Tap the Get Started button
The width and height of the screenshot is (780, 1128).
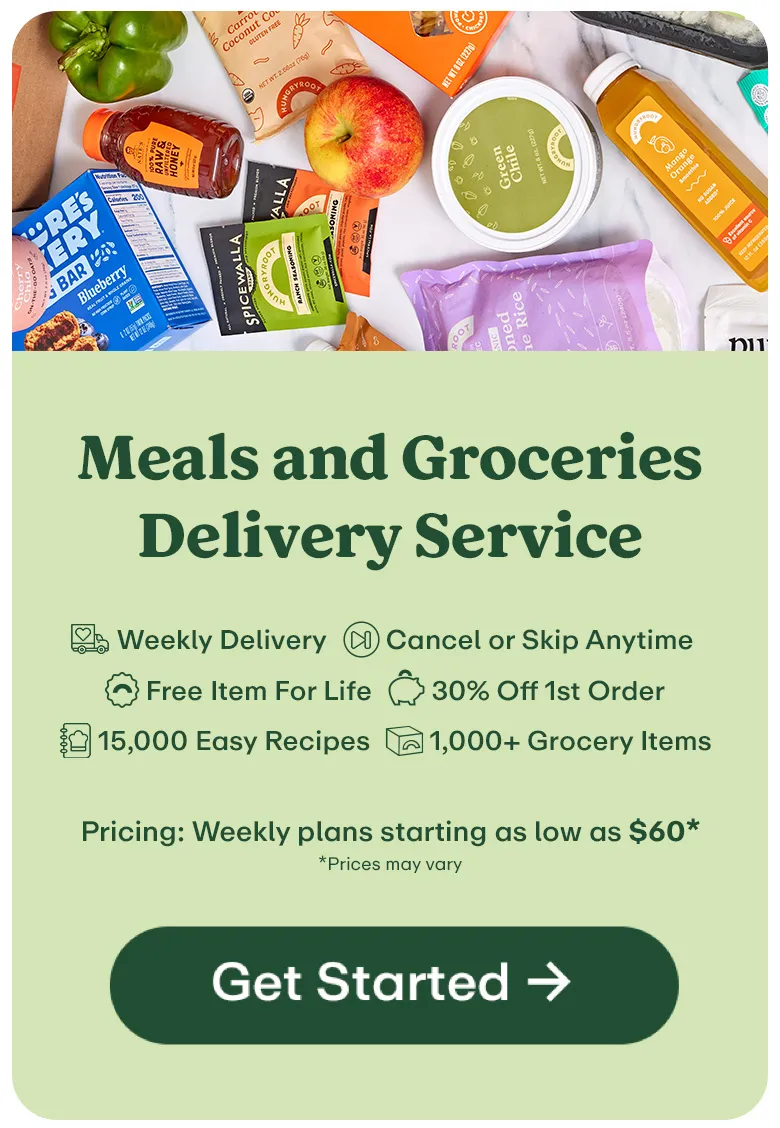pyautogui.click(x=393, y=984)
